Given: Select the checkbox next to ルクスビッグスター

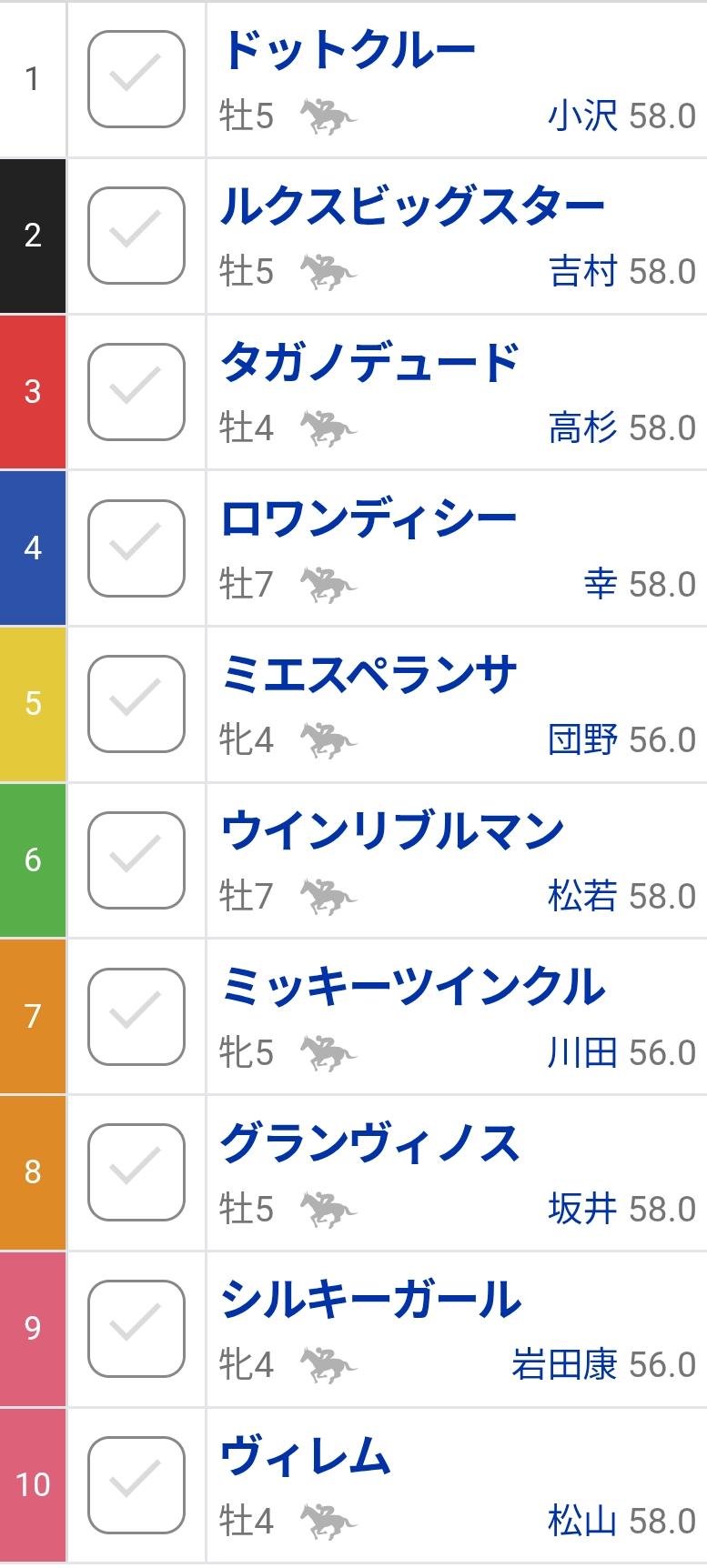Looking at the screenshot, I should pyautogui.click(x=136, y=236).
